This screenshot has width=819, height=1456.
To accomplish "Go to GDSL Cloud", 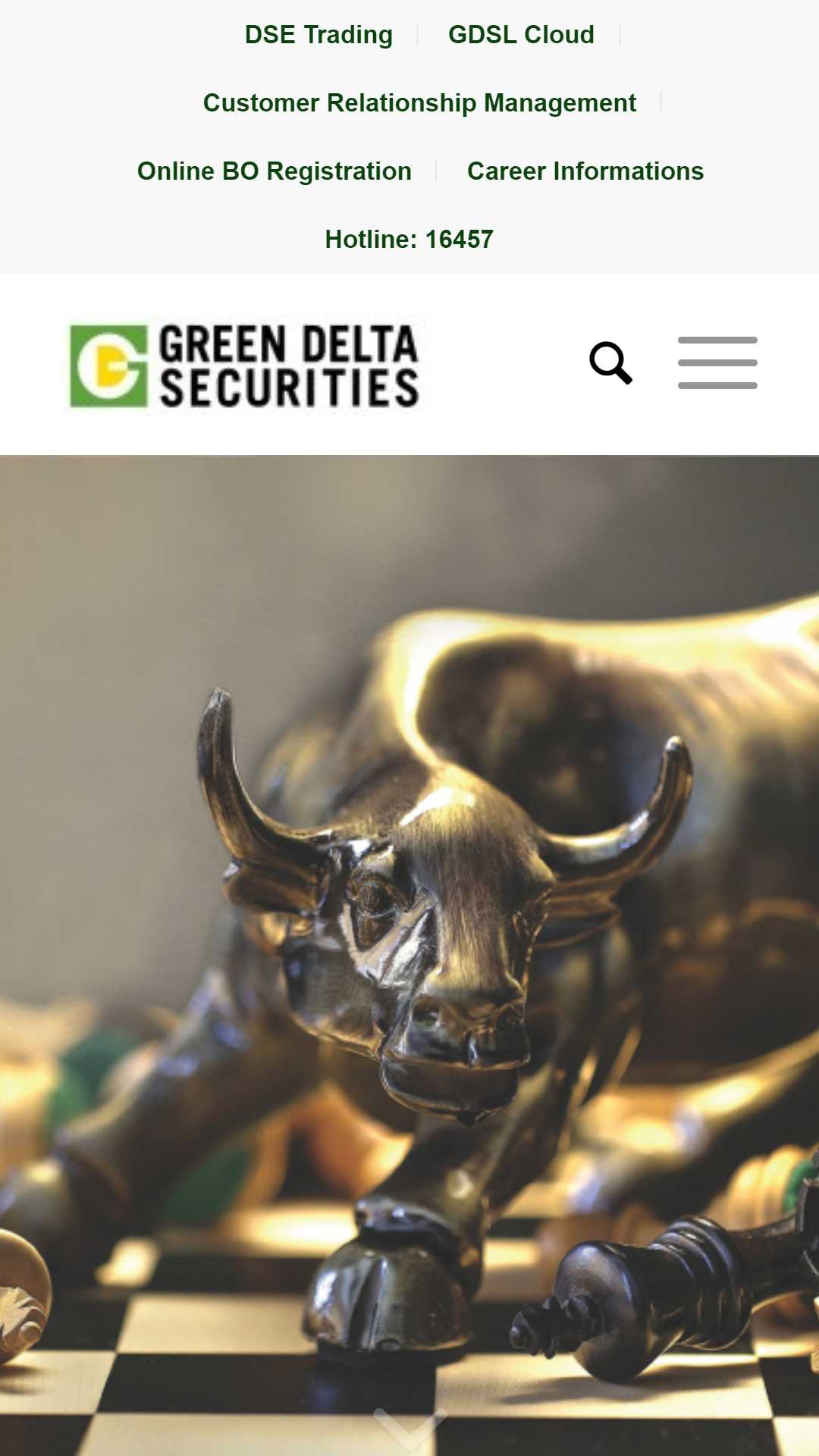I will (x=521, y=35).
